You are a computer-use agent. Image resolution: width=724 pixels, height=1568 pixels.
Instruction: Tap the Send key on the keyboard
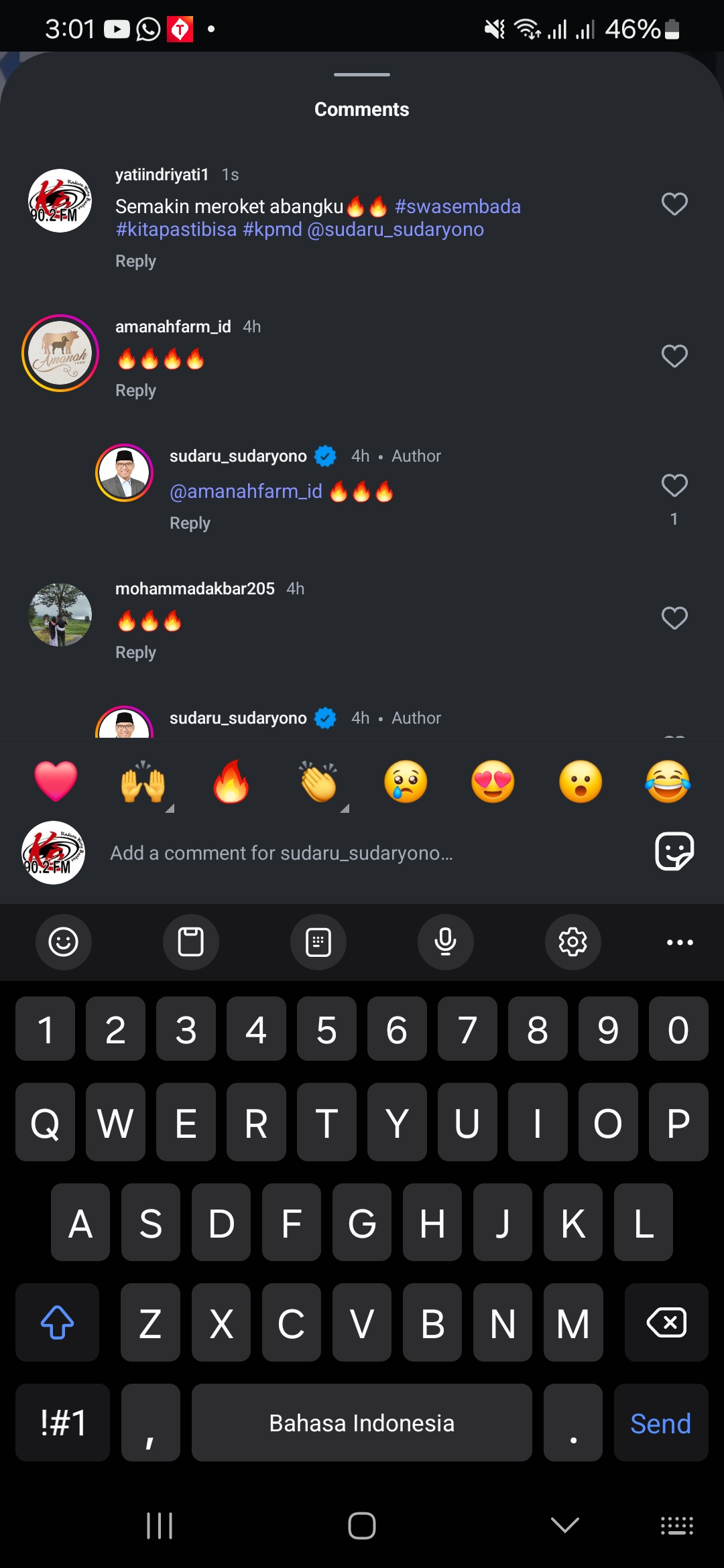coord(661,1423)
